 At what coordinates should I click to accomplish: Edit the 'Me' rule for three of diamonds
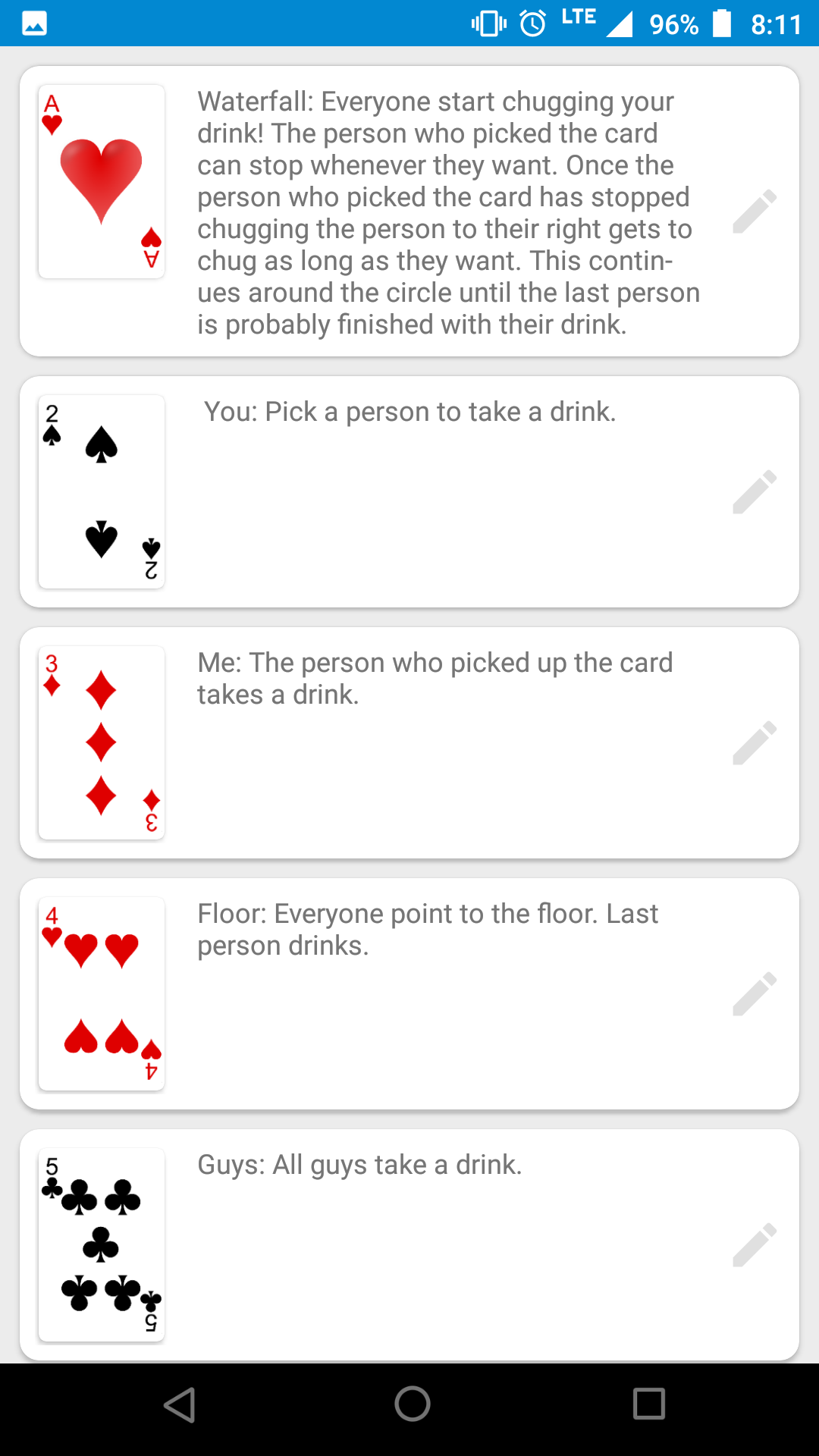[x=755, y=743]
